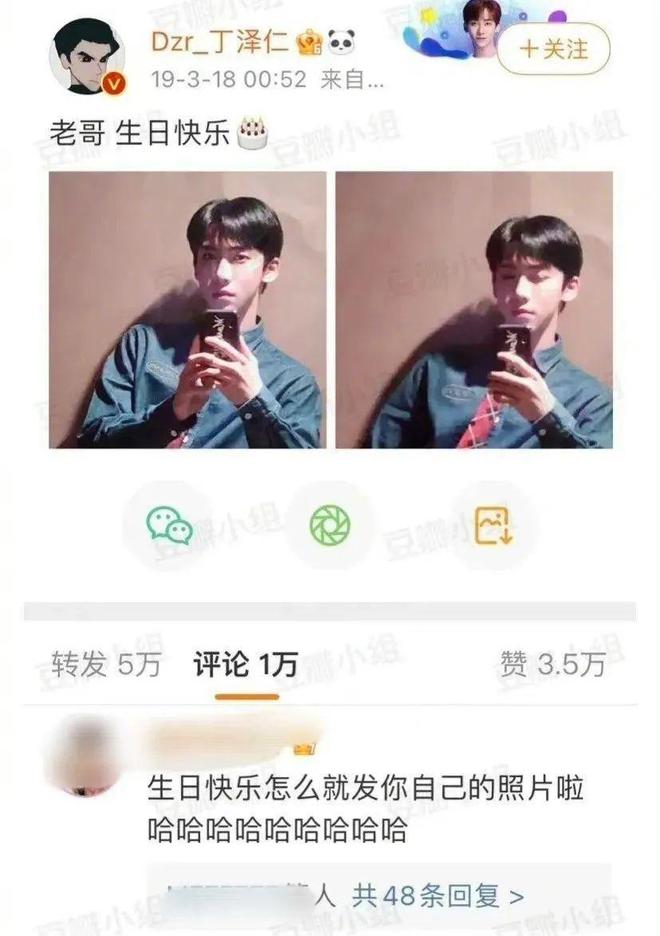Switch to the 转发 5万 tab
The image size is (660, 936).
[105, 663]
